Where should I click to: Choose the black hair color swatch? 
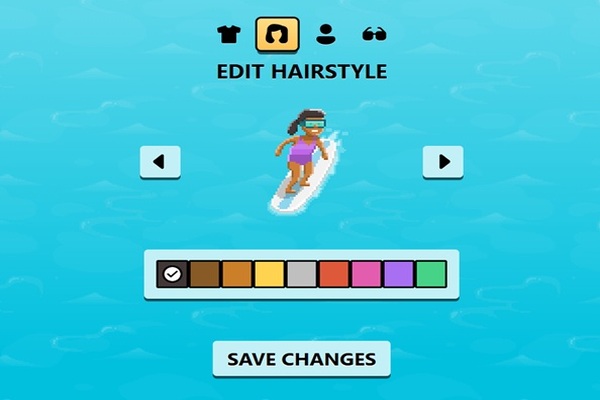(172, 274)
